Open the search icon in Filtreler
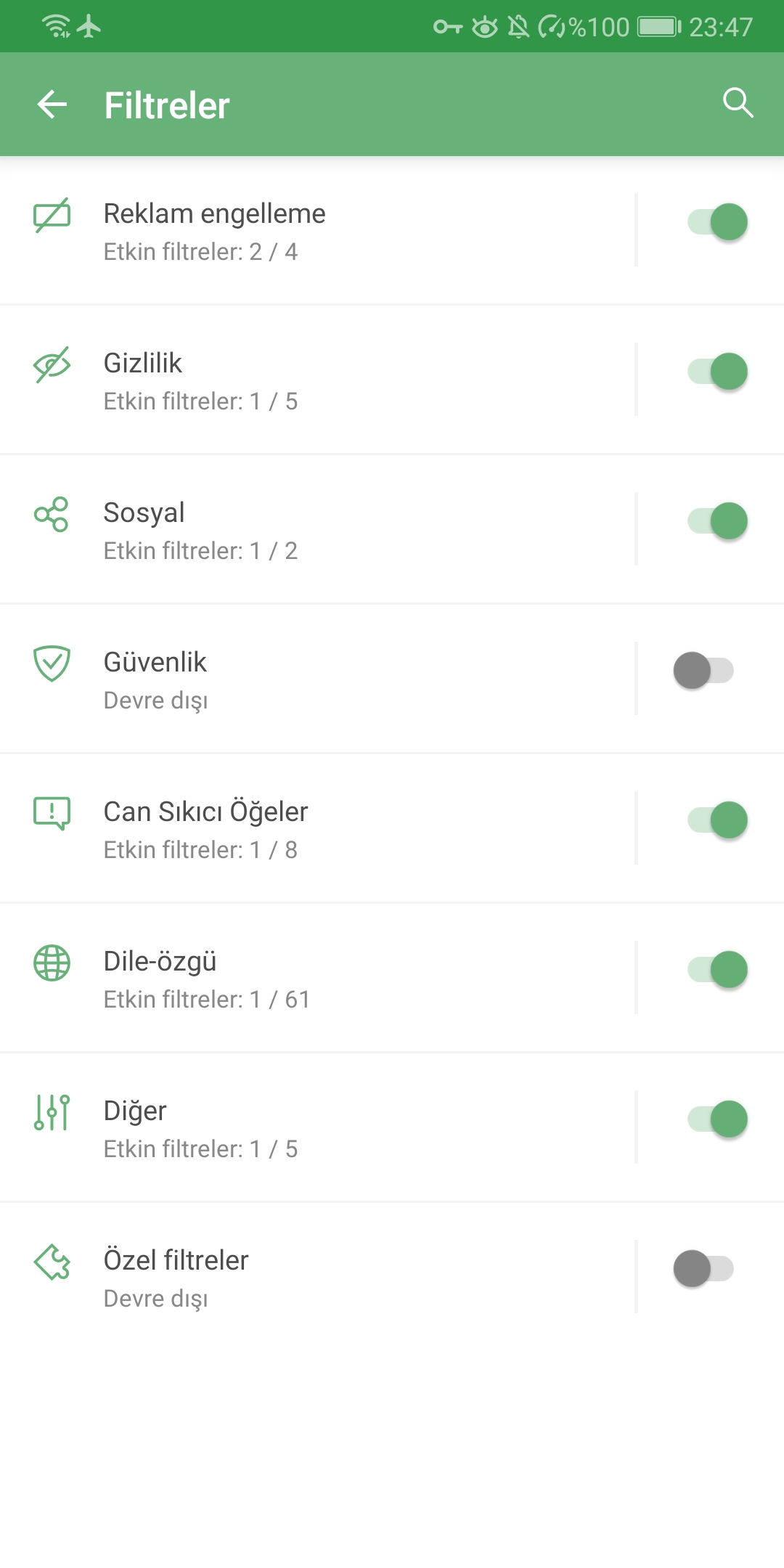This screenshot has width=784, height=1568. (x=738, y=103)
